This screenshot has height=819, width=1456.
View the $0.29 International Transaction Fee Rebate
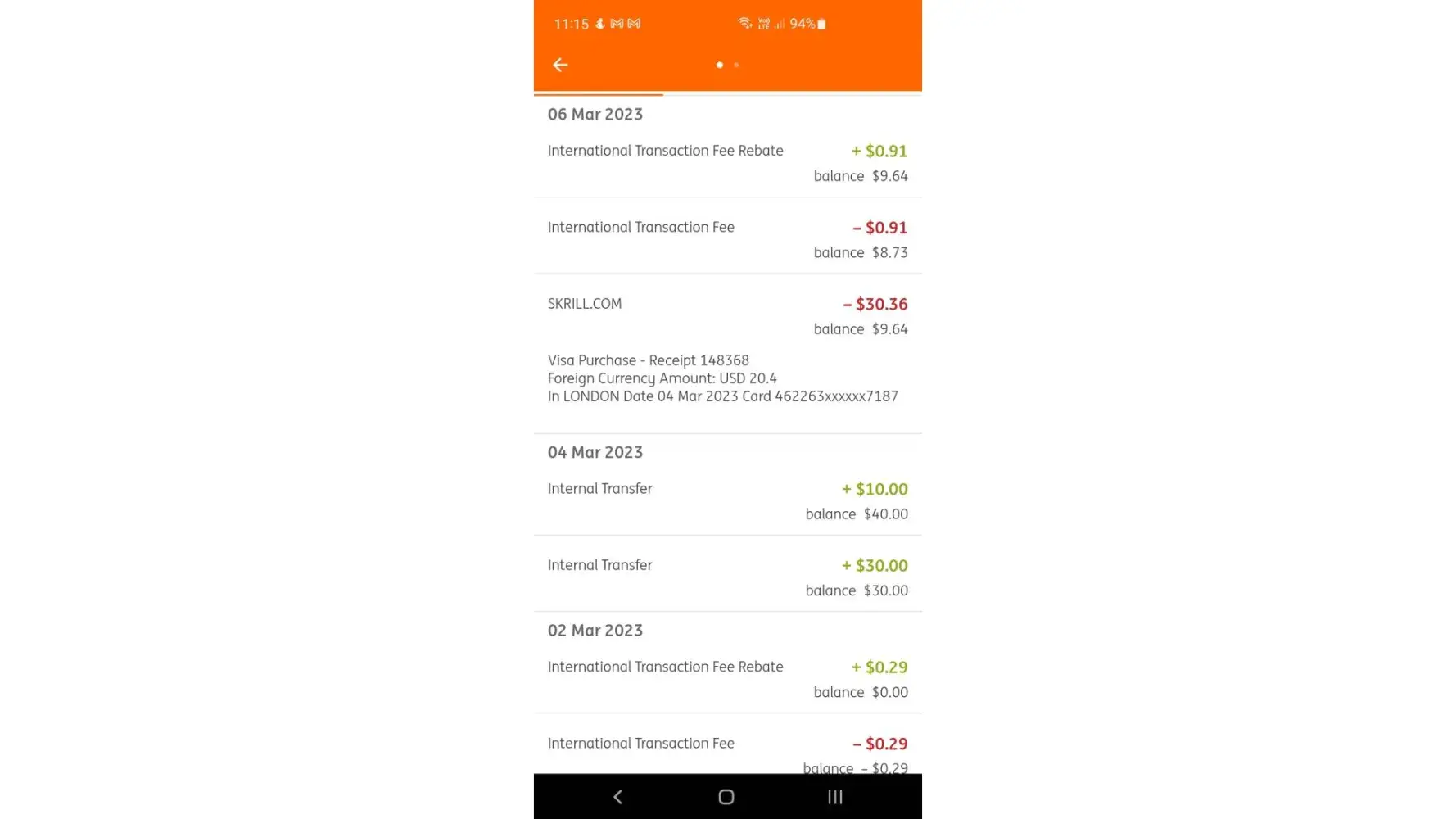point(727,678)
